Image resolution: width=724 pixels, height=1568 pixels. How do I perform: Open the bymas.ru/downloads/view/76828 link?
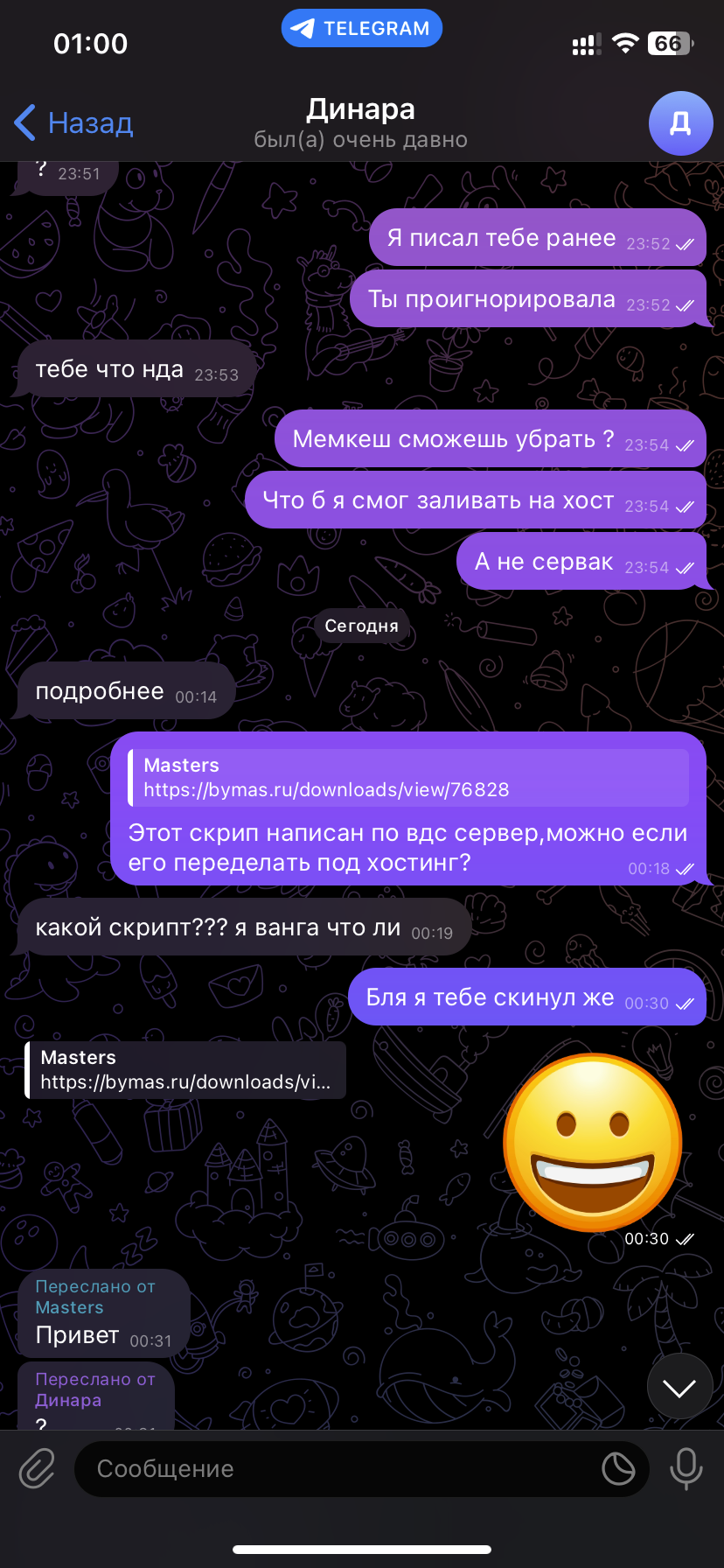(x=326, y=790)
